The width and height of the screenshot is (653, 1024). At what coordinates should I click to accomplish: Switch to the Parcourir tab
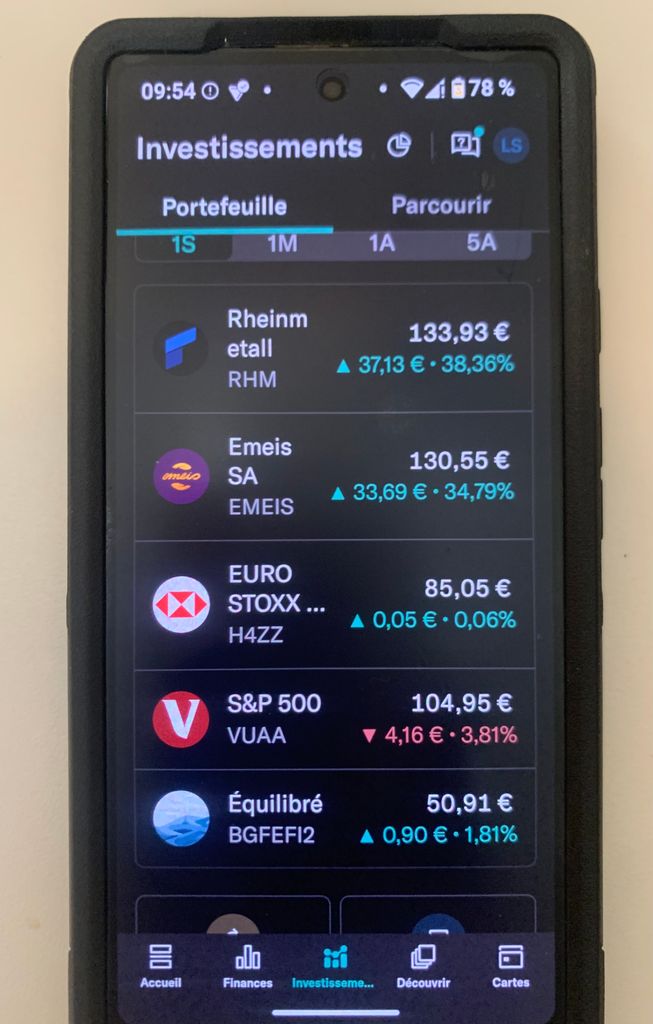441,206
